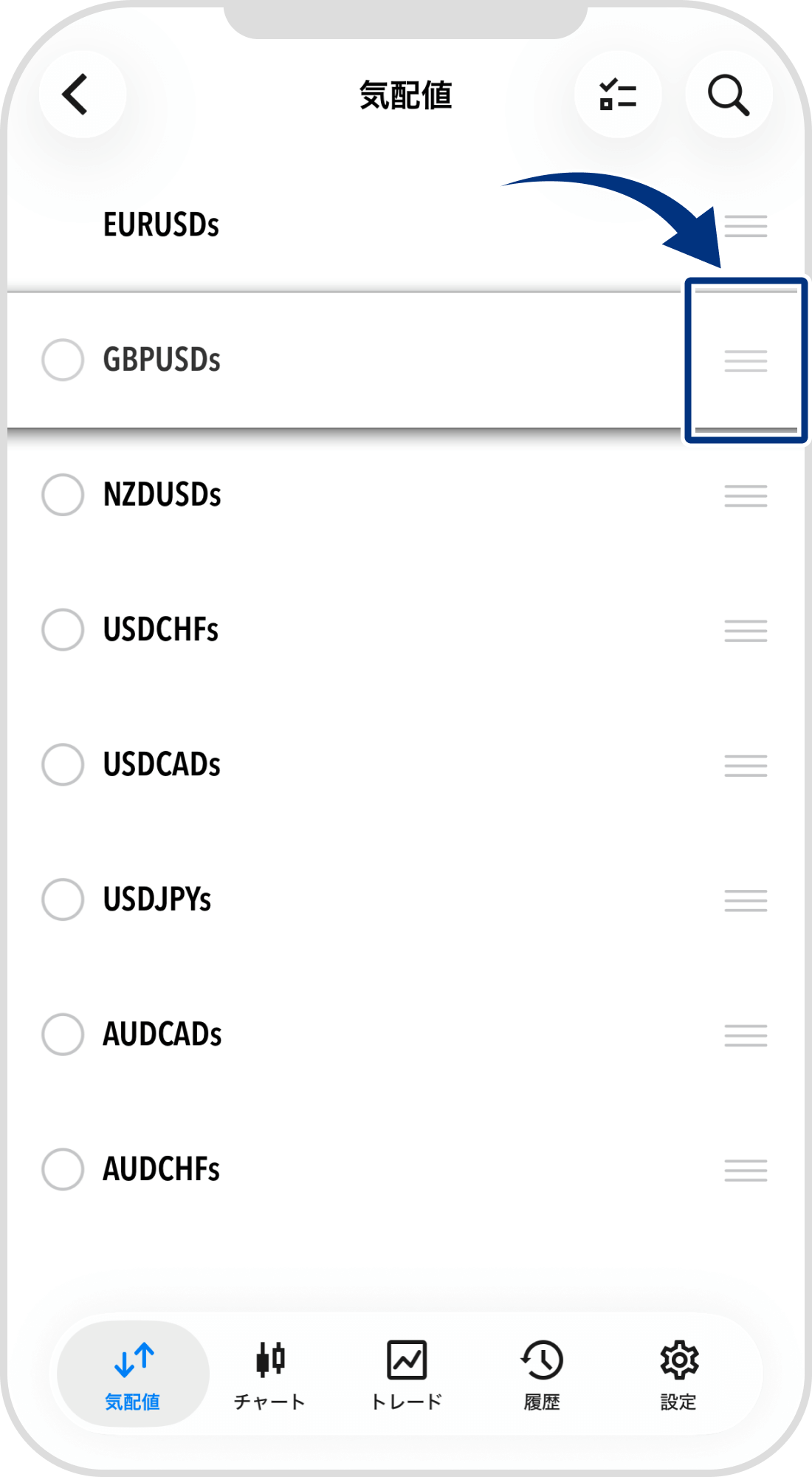The height and width of the screenshot is (1477, 812).
Task: Switch to the 気配値 tab
Action: point(133,1374)
